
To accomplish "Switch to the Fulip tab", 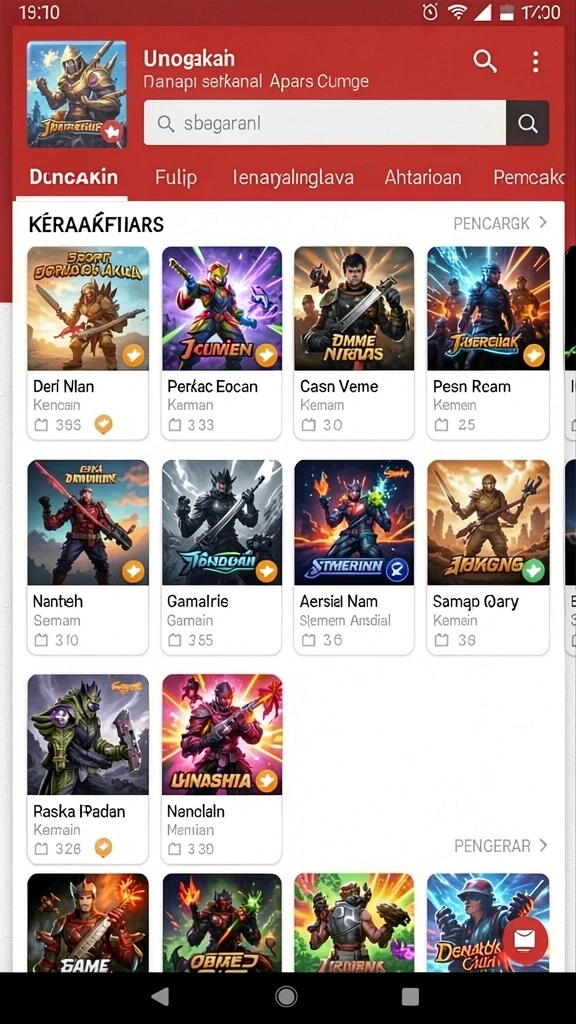I will [x=176, y=177].
